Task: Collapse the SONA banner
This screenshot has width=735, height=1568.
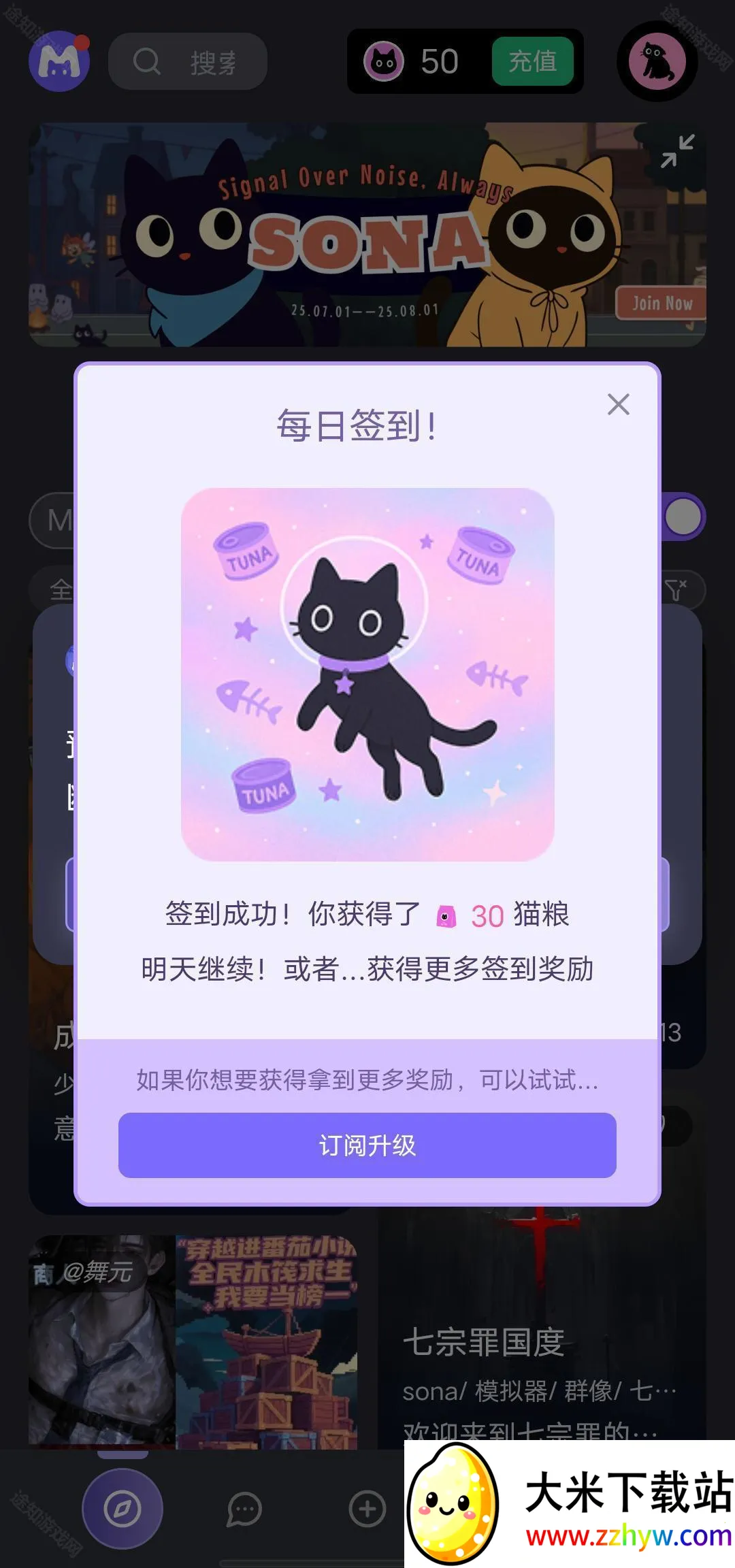Action: [x=677, y=151]
